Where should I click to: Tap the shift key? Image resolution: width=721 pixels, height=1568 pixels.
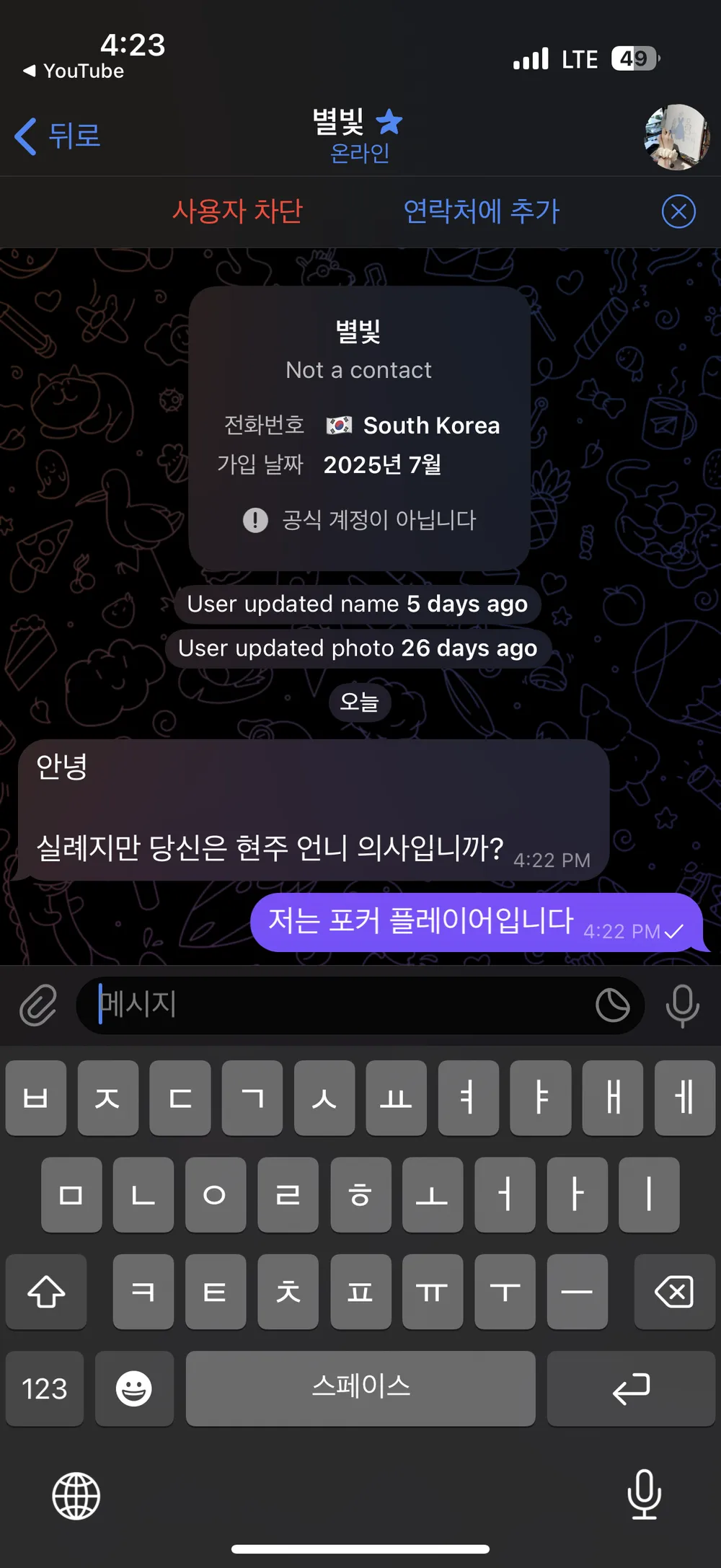coord(46,1292)
